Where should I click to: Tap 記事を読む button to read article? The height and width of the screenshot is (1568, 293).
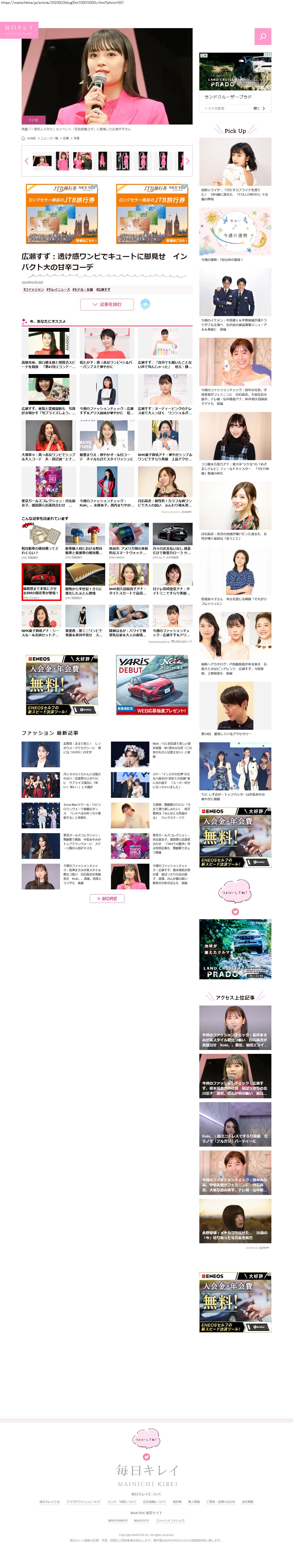pyautogui.click(x=106, y=304)
